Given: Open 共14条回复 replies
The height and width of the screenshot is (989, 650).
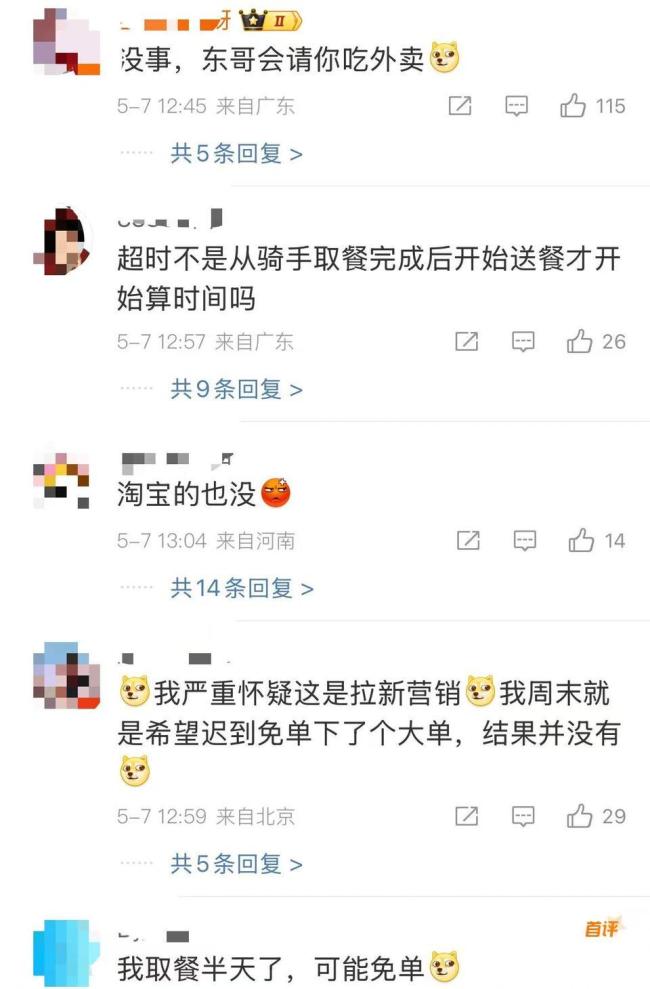Looking at the screenshot, I should pyautogui.click(x=242, y=589).
